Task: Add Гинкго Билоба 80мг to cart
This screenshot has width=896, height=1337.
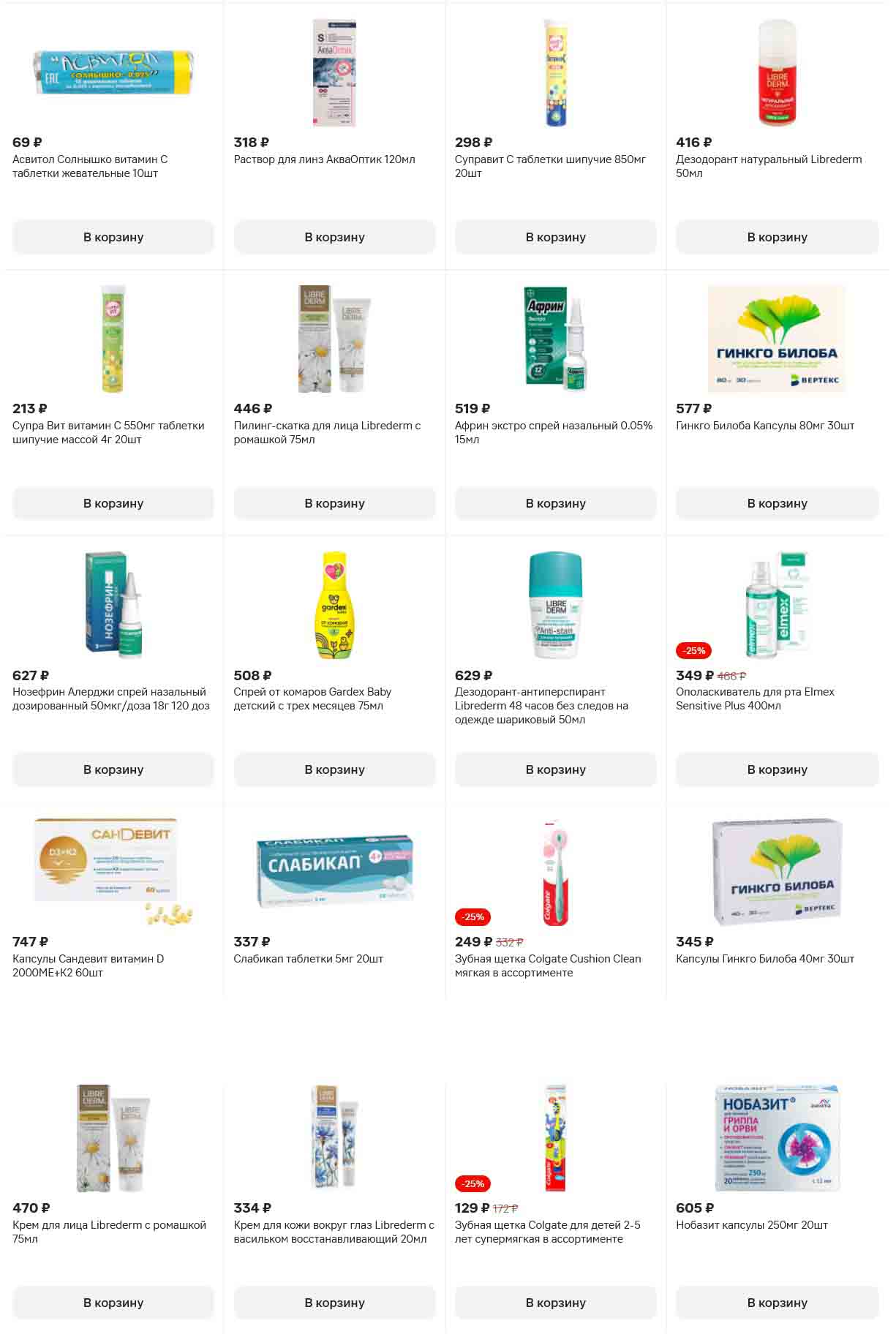Action: click(777, 503)
